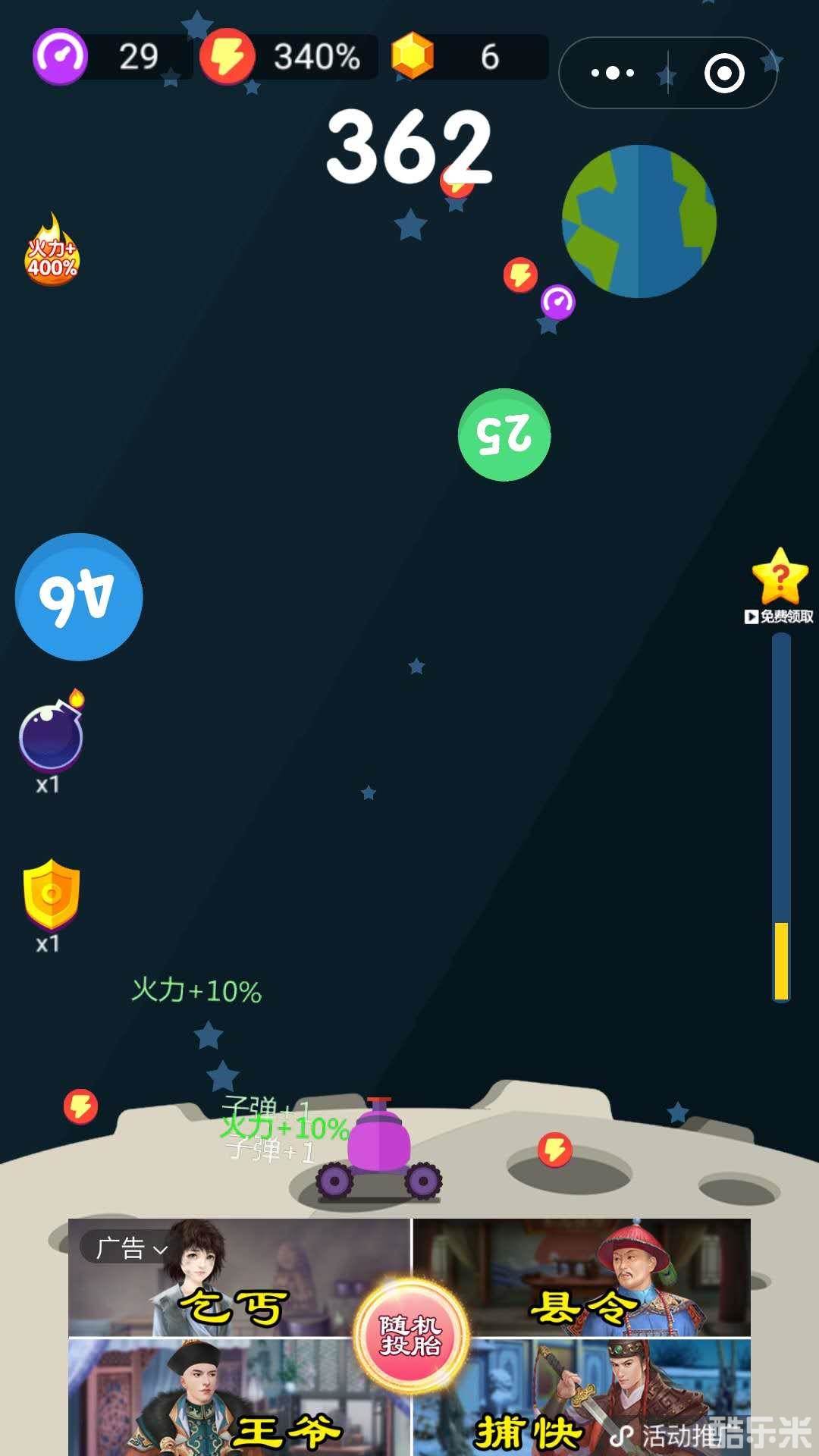Open the mini program more-options menu
This screenshot has width=819, height=1456.
point(613,74)
